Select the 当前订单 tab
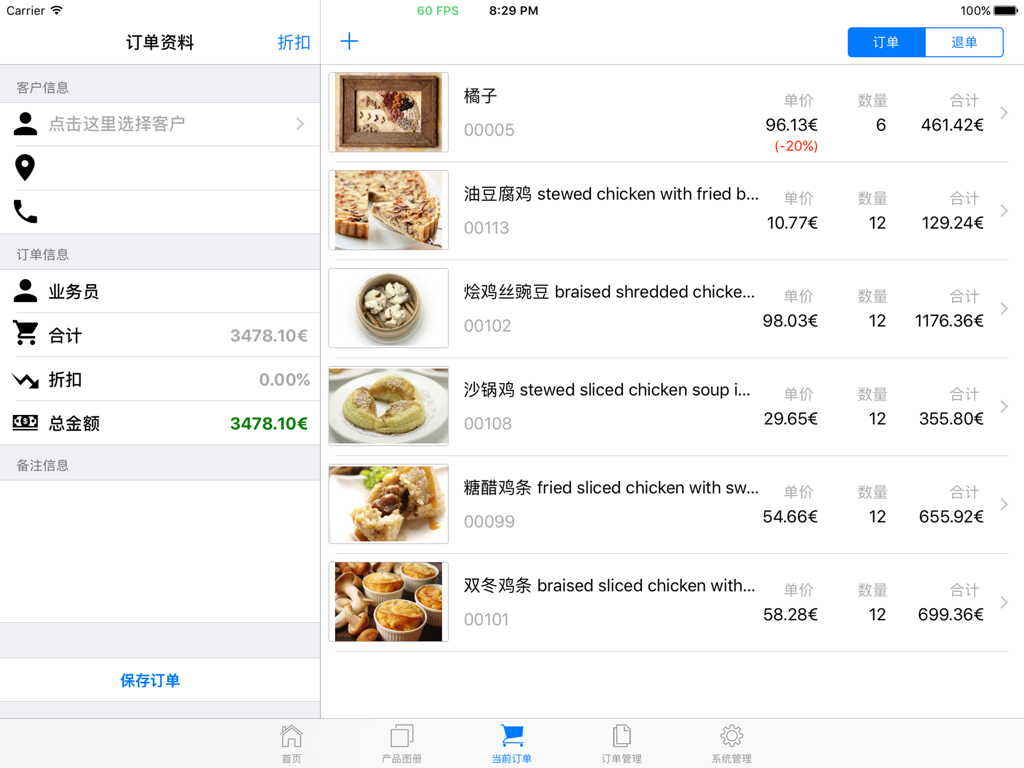 coord(511,744)
